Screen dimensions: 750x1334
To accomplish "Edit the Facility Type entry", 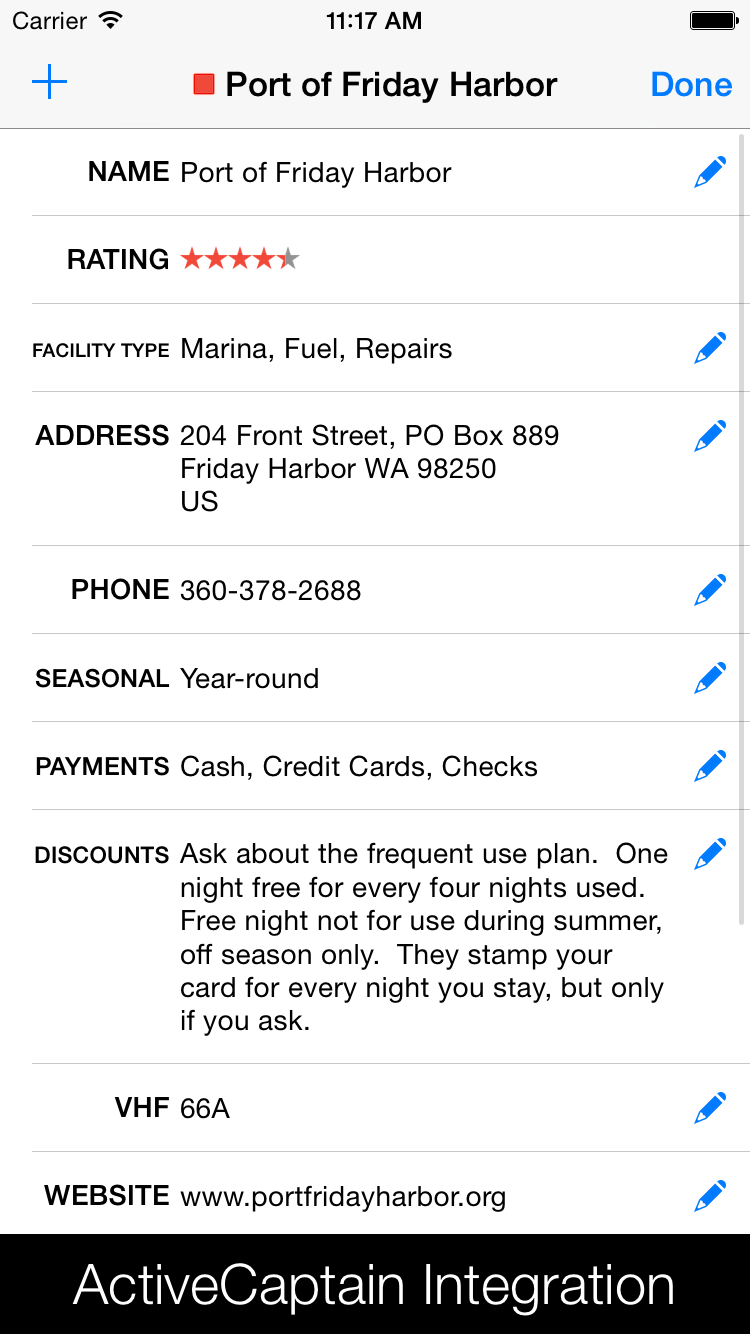I will coord(709,349).
